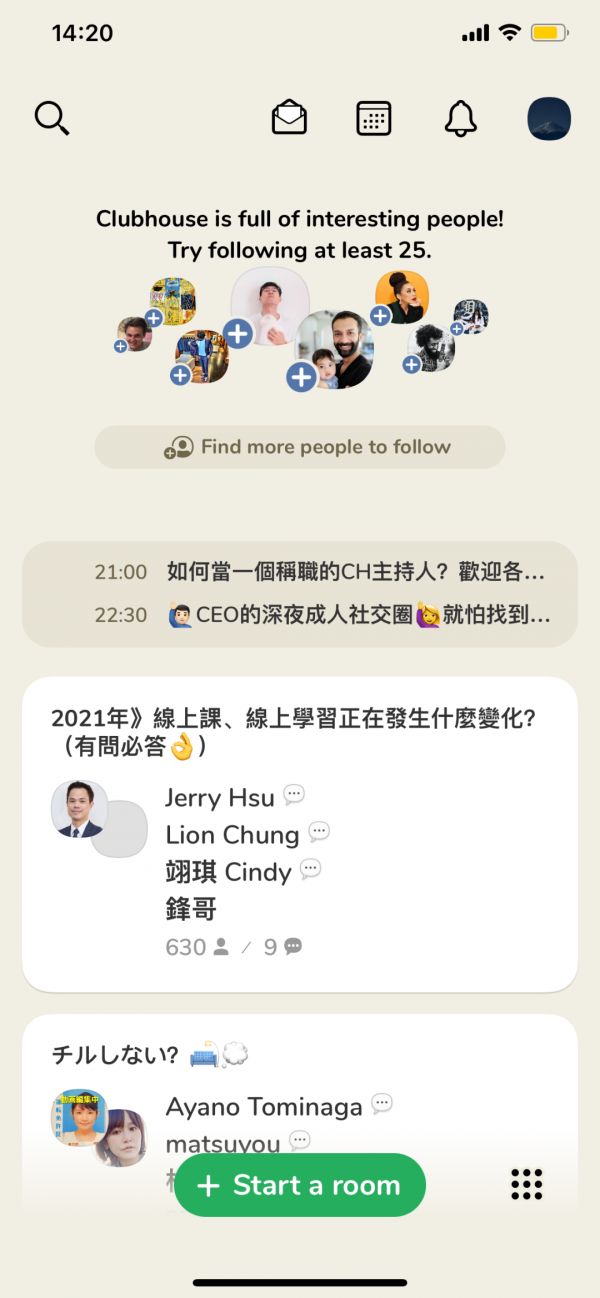Open the upcoming events calendar
This screenshot has width=600, height=1298.
pos(374,118)
